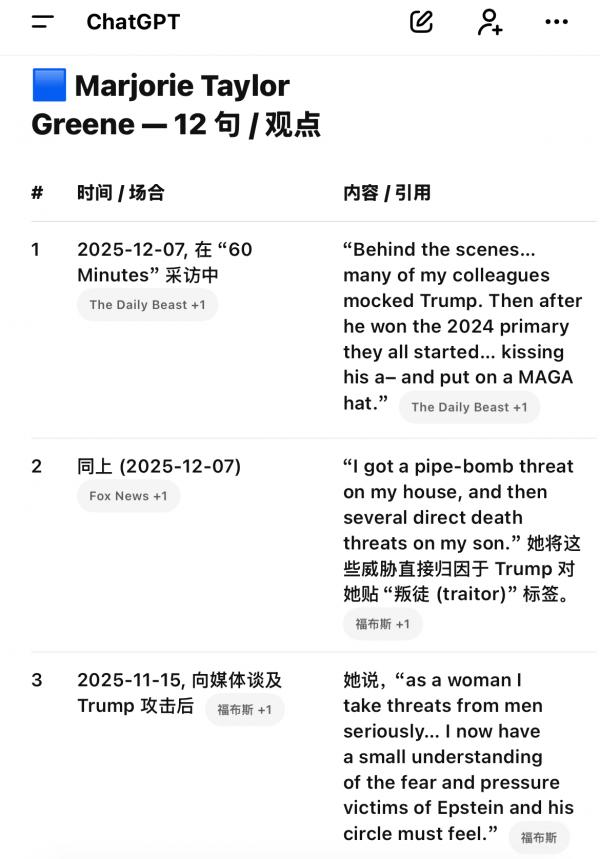Open The Daily Beast source after the MAGA hat quote

click(x=469, y=407)
